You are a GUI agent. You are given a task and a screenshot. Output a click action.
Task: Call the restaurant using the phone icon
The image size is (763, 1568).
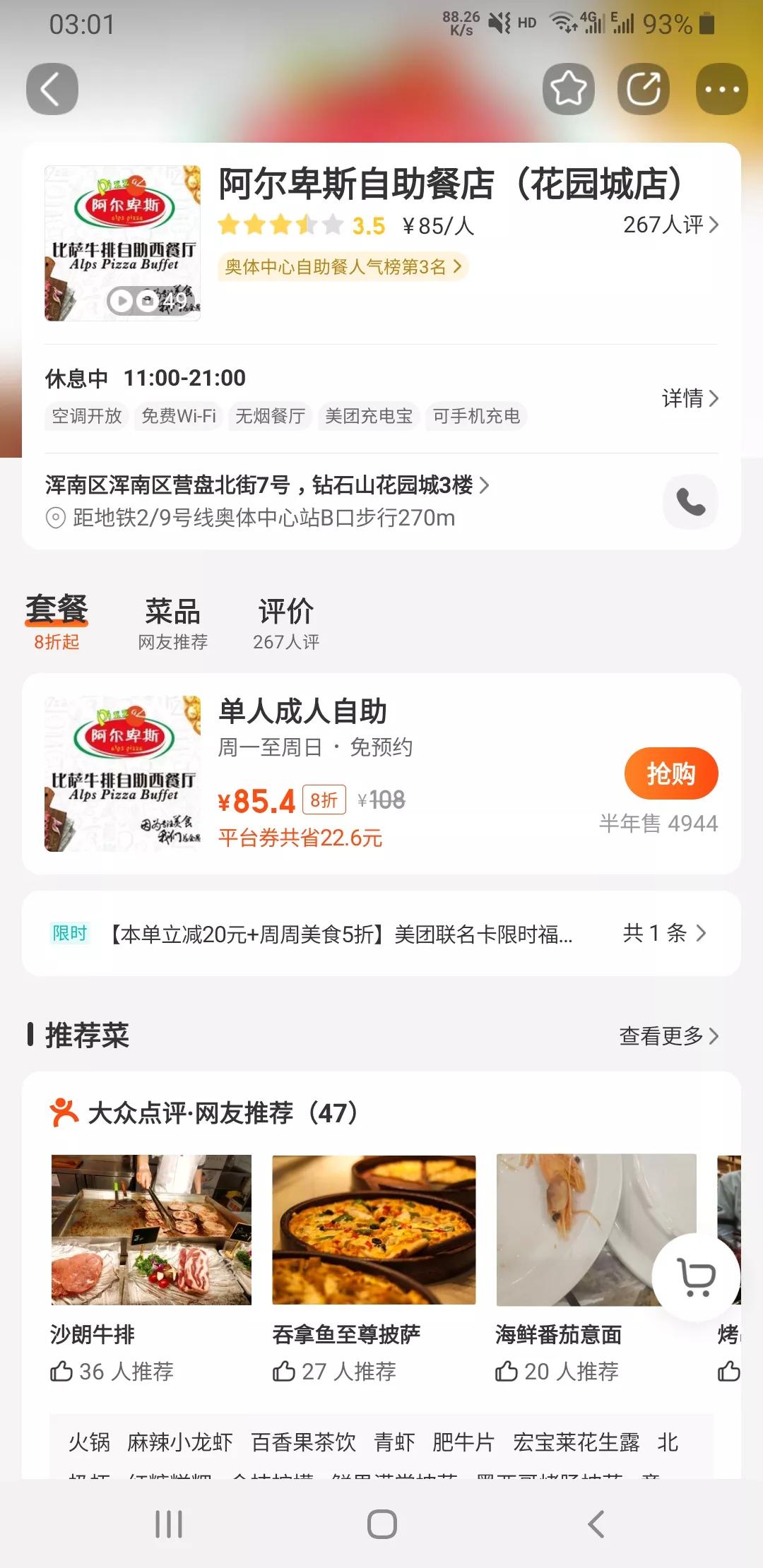pyautogui.click(x=690, y=501)
